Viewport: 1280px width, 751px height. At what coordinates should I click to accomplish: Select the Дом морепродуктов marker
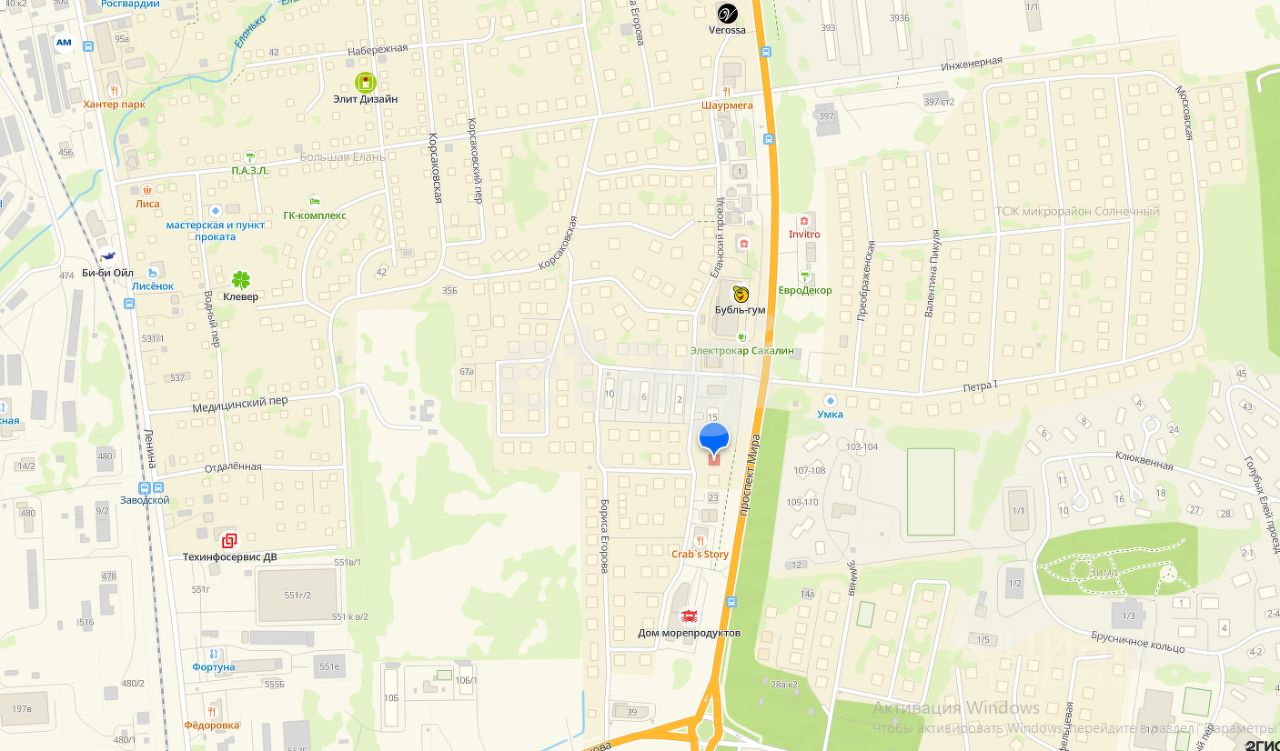pyautogui.click(x=689, y=617)
